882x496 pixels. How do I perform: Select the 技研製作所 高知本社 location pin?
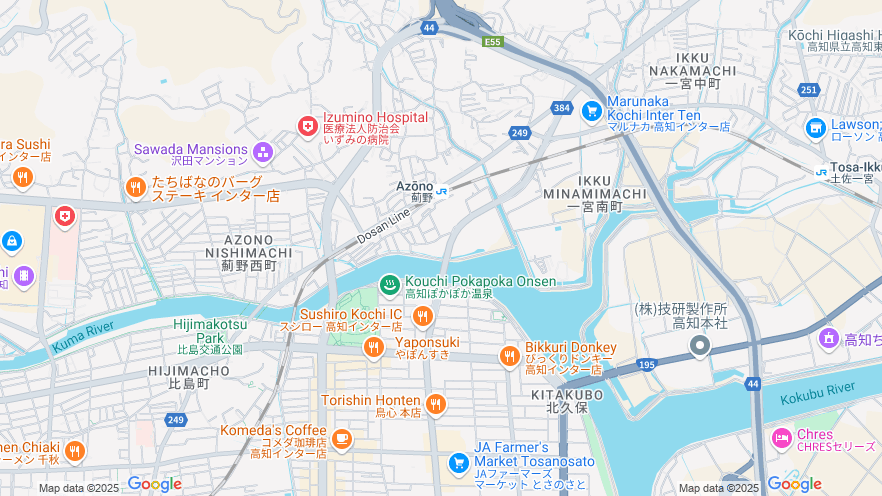pos(700,346)
